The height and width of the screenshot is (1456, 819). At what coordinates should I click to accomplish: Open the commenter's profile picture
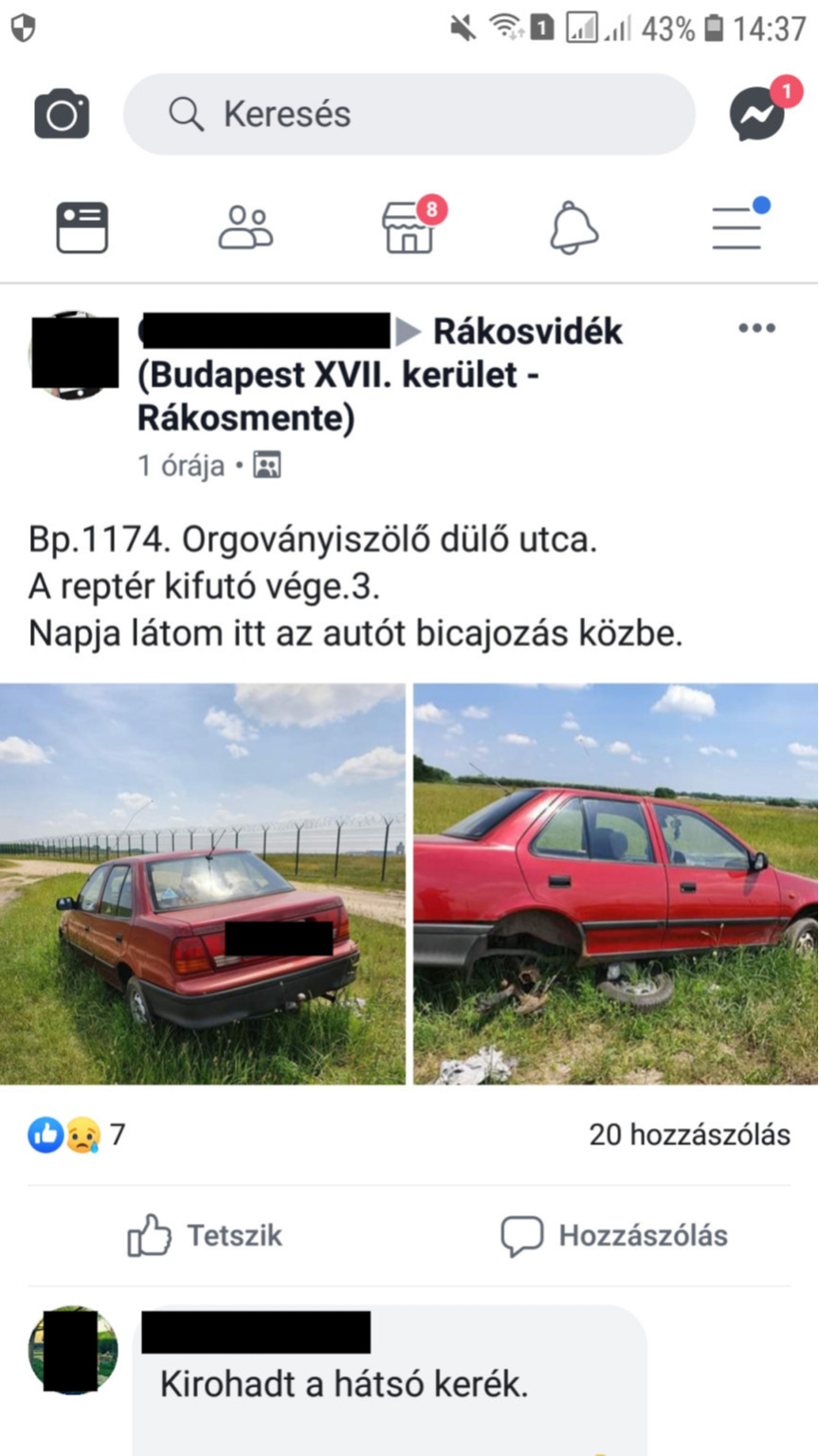point(73,1350)
